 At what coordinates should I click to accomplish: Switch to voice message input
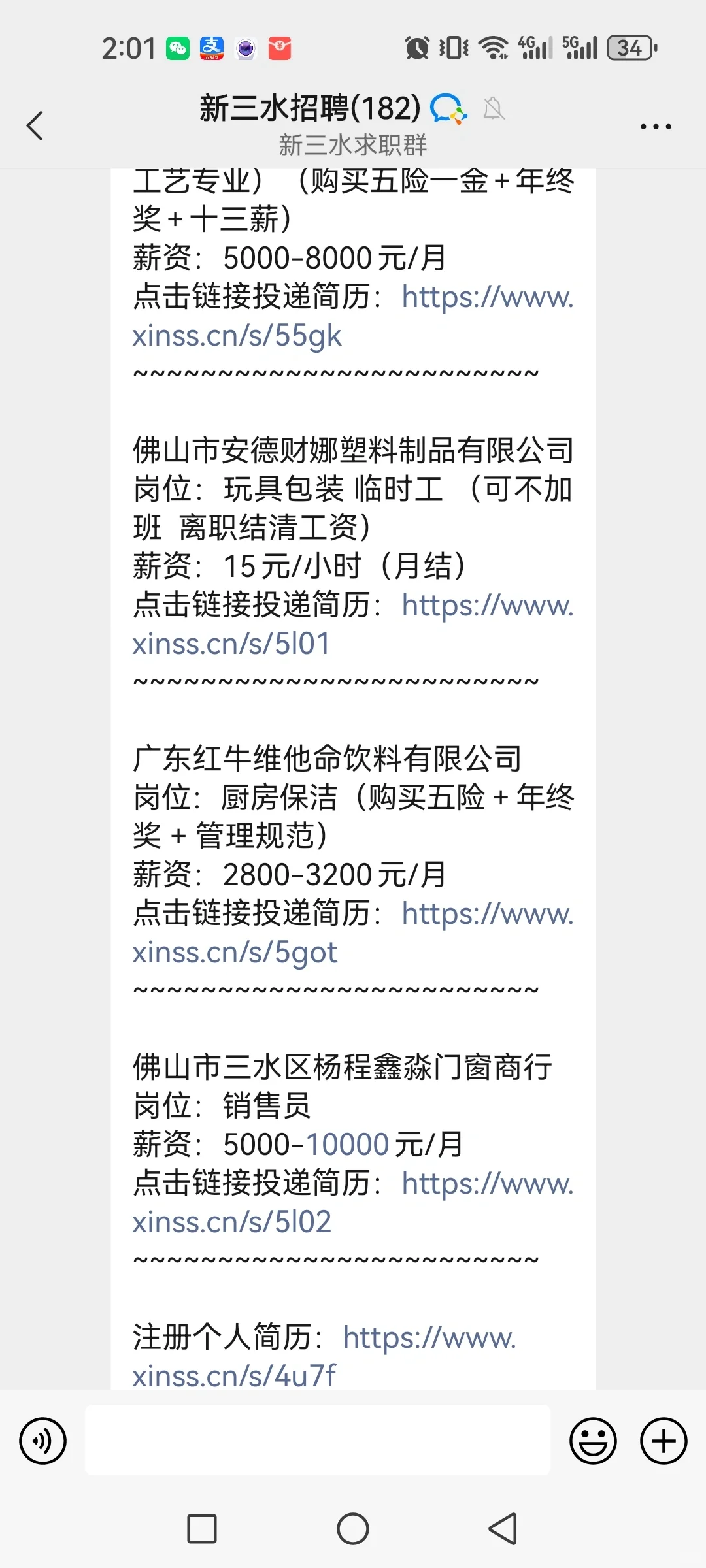[x=43, y=1441]
